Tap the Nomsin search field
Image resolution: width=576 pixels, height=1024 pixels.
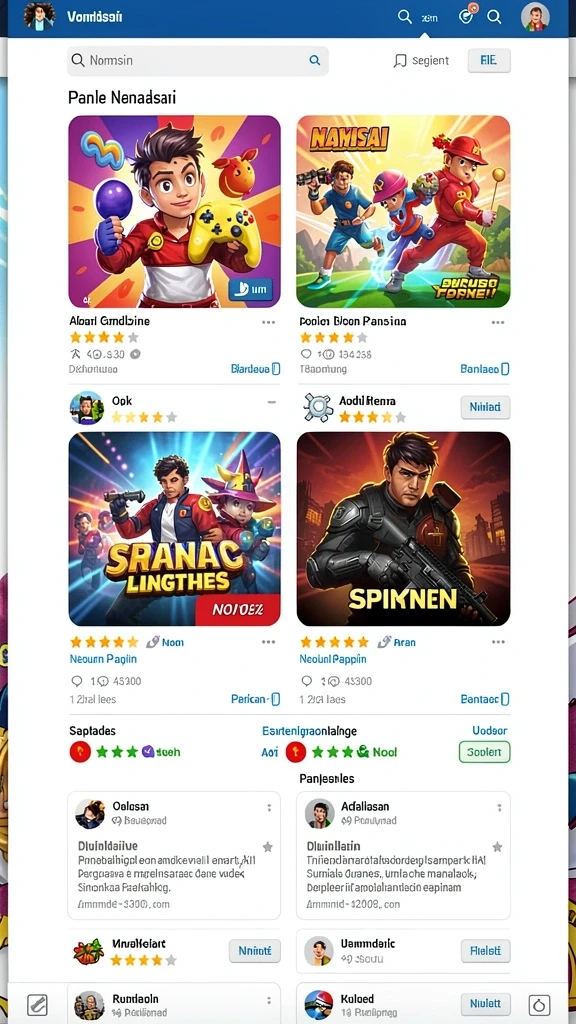pos(197,61)
